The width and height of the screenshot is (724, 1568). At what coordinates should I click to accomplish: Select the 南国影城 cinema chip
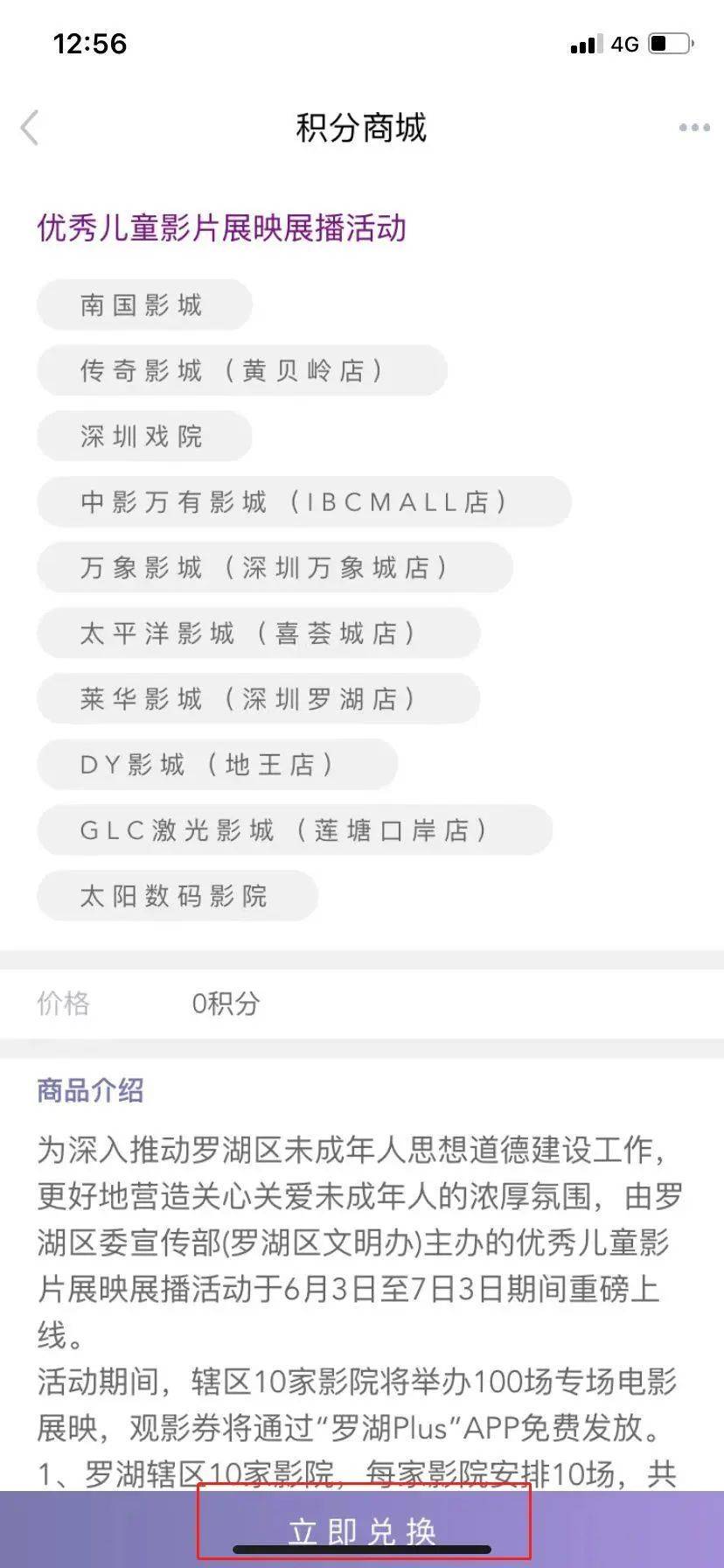click(x=144, y=304)
